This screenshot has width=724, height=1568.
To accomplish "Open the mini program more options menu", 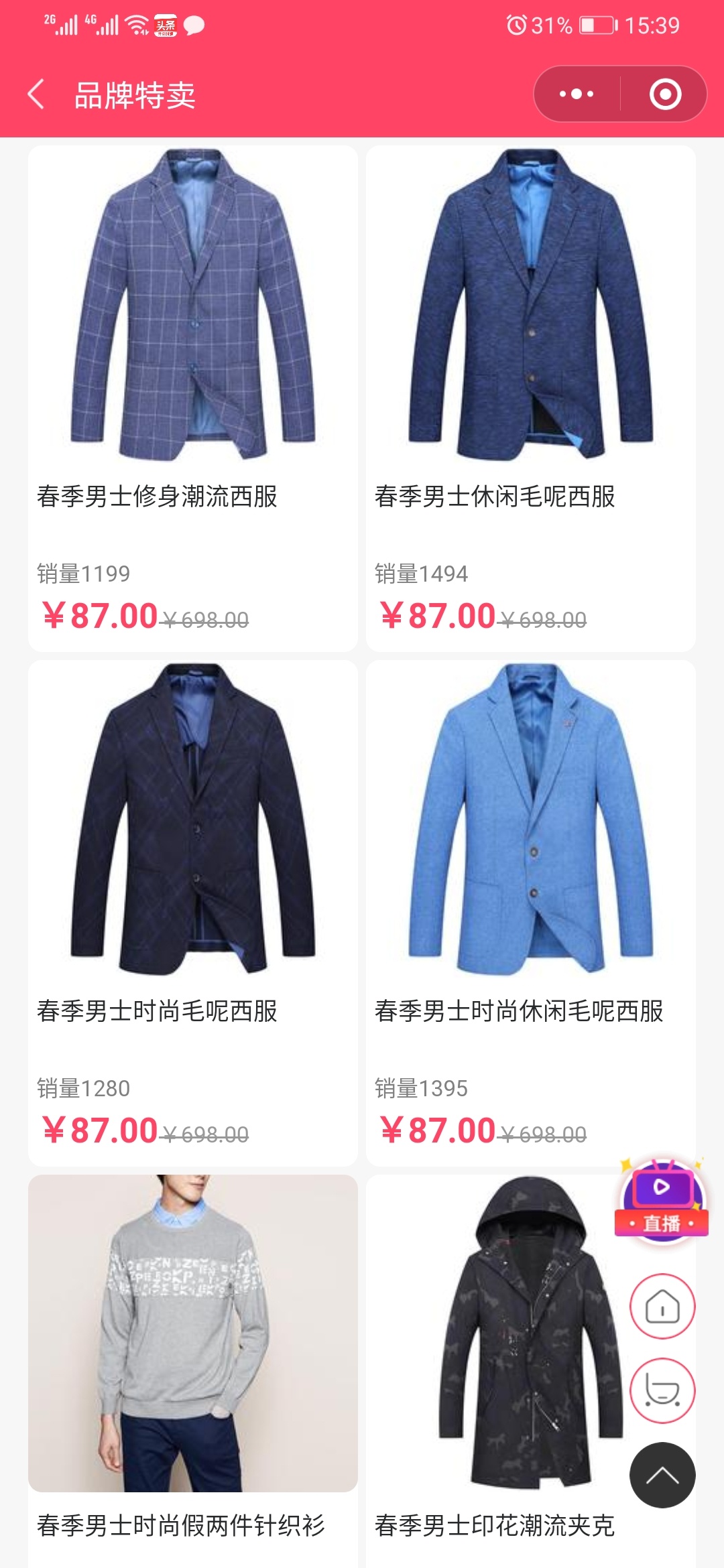I will tap(577, 94).
